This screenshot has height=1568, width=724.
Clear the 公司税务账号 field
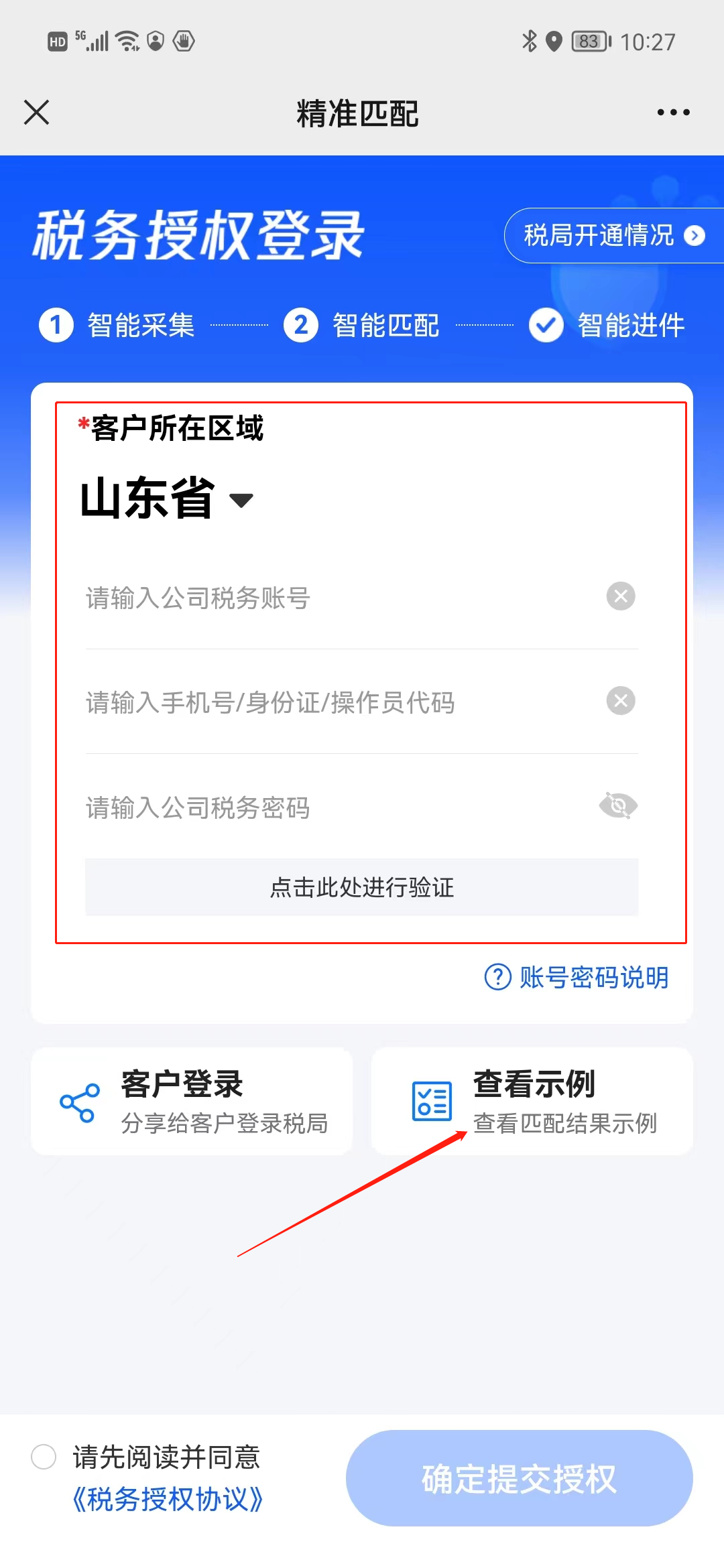[x=621, y=596]
